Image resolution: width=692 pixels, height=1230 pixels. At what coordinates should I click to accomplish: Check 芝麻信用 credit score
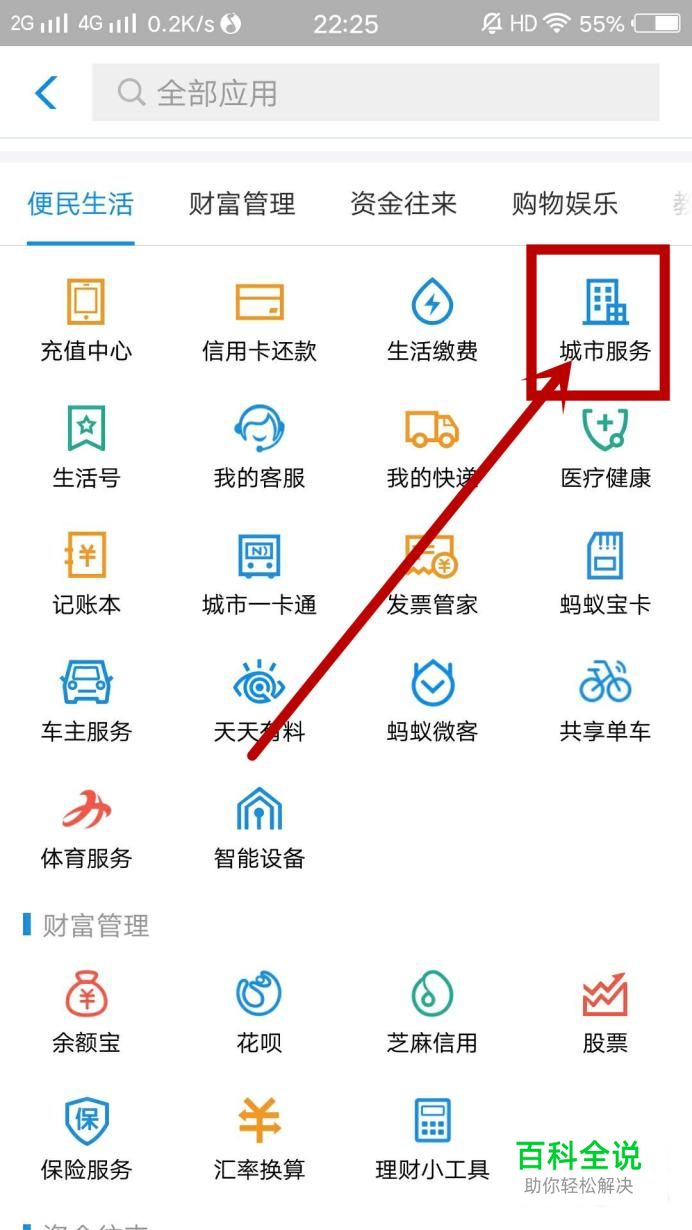coord(432,1012)
